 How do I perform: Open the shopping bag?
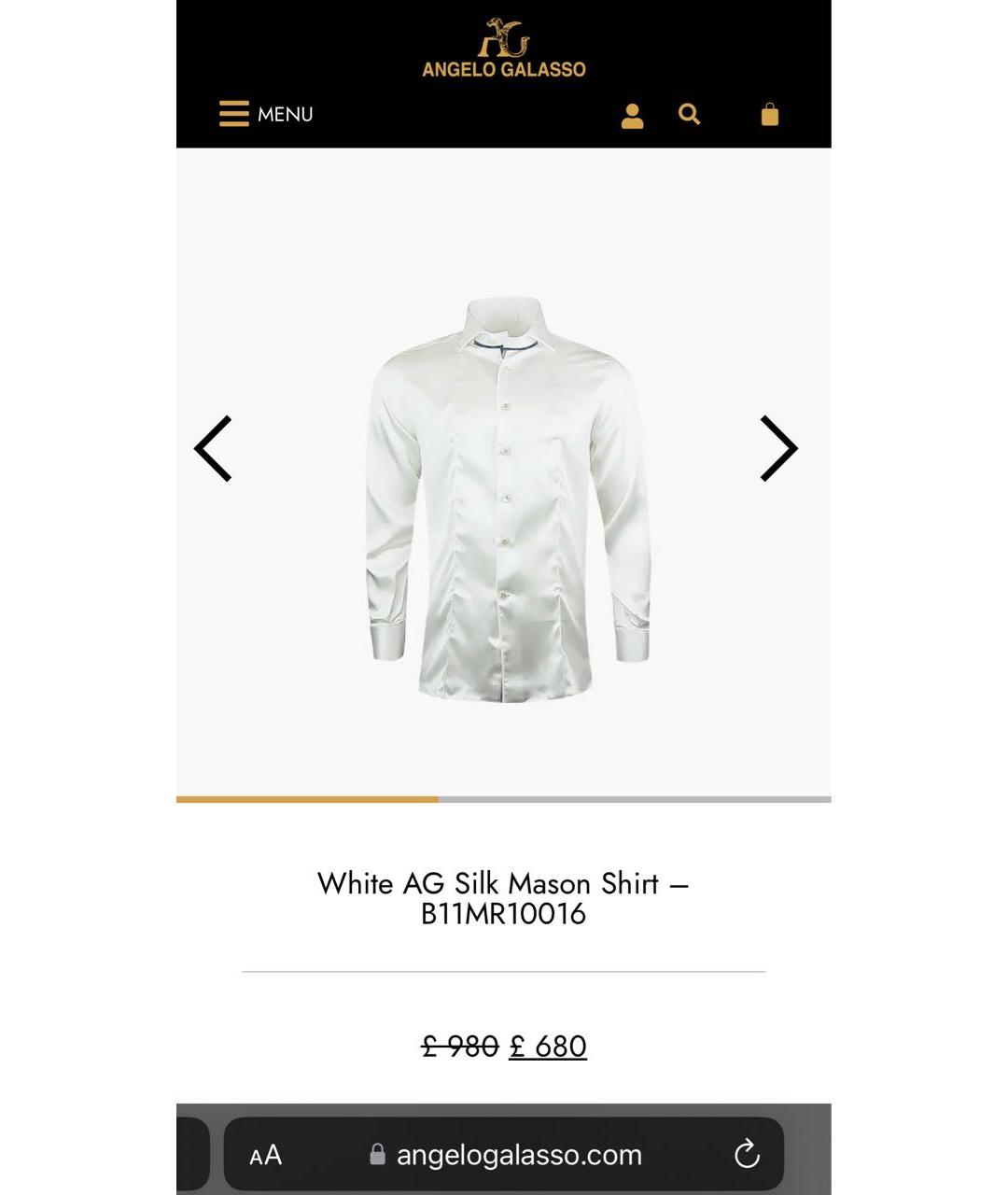pos(769,115)
